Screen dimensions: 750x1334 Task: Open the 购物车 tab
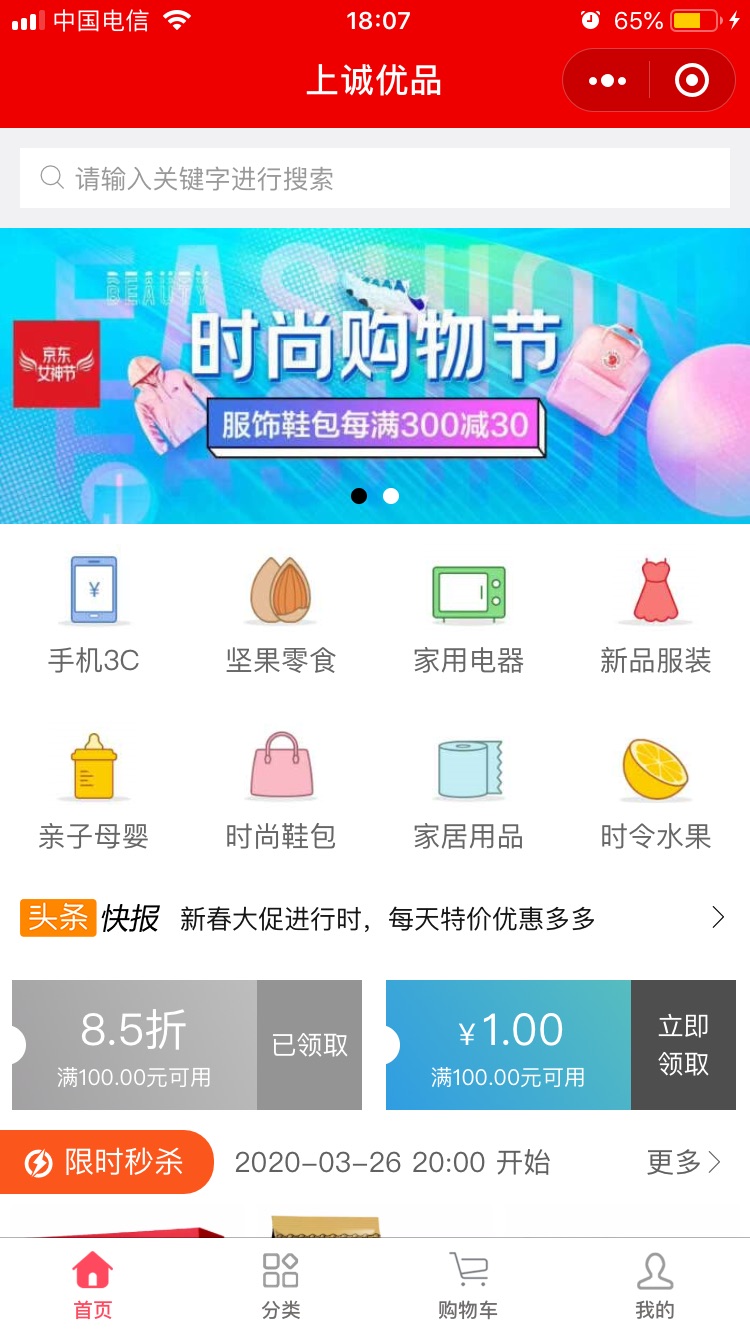click(468, 1286)
